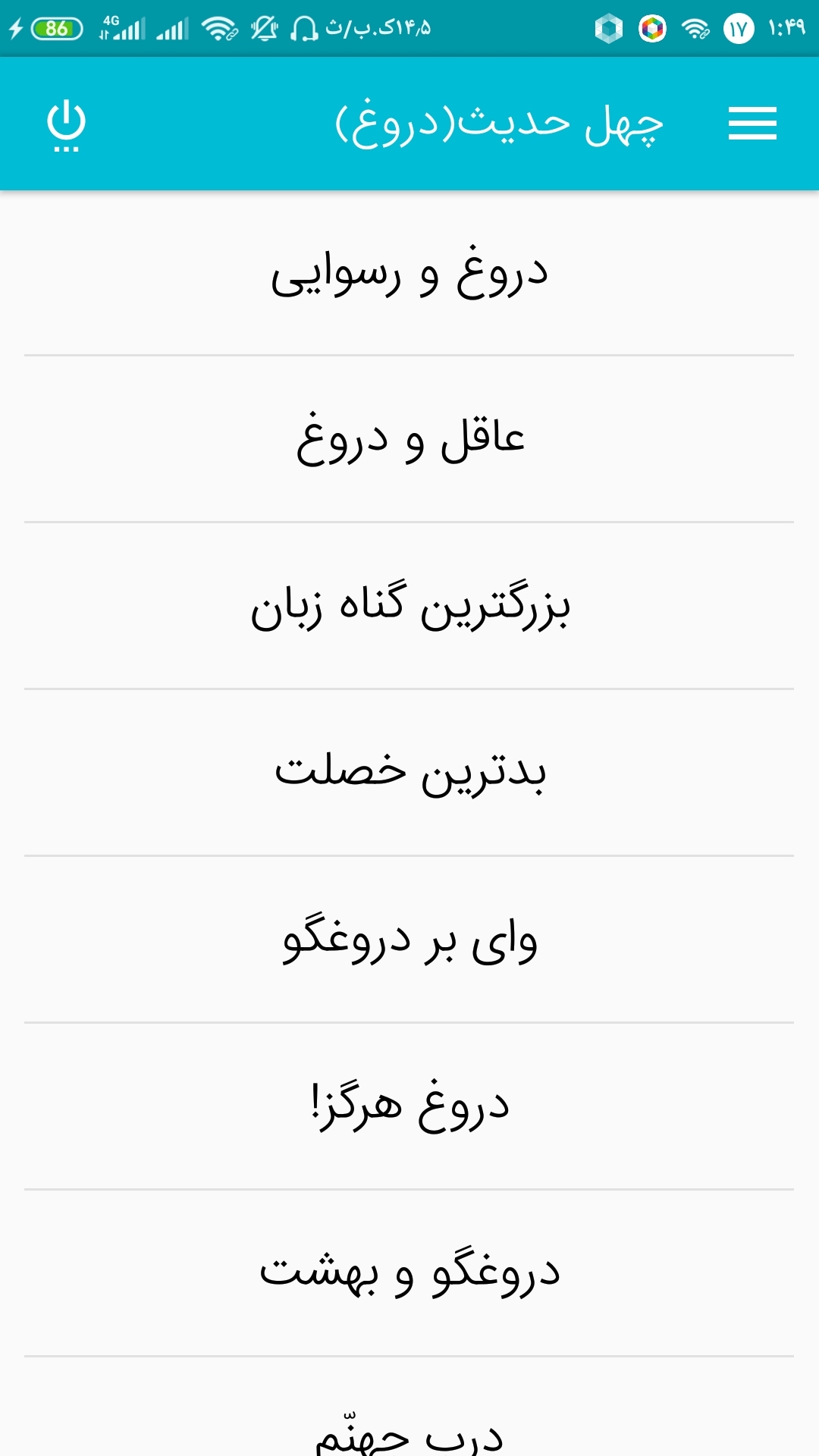Select the 'بدترین خصلت' list item

[409, 772]
